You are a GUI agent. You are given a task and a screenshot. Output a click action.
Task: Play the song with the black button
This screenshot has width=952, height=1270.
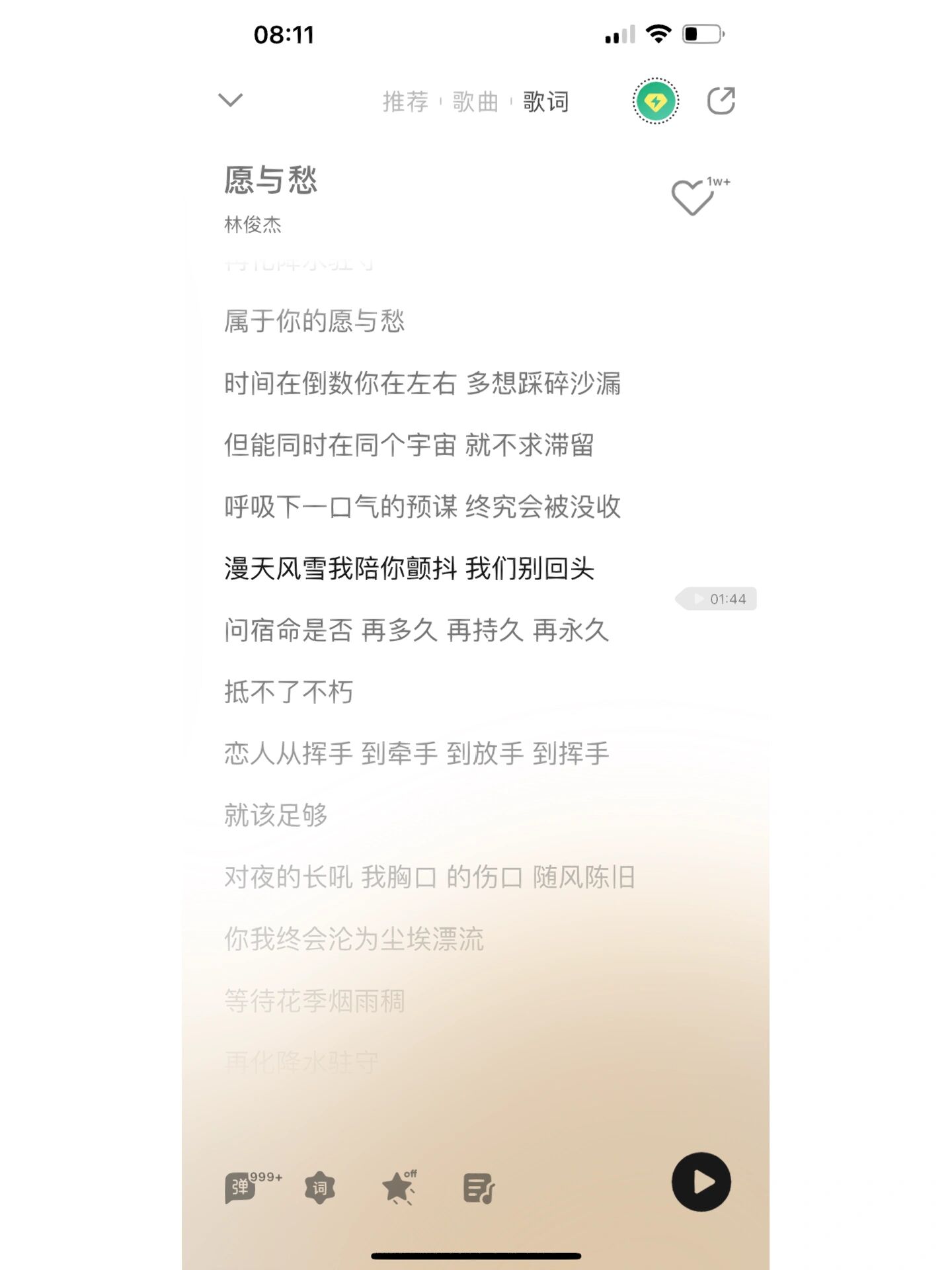pos(701,1182)
